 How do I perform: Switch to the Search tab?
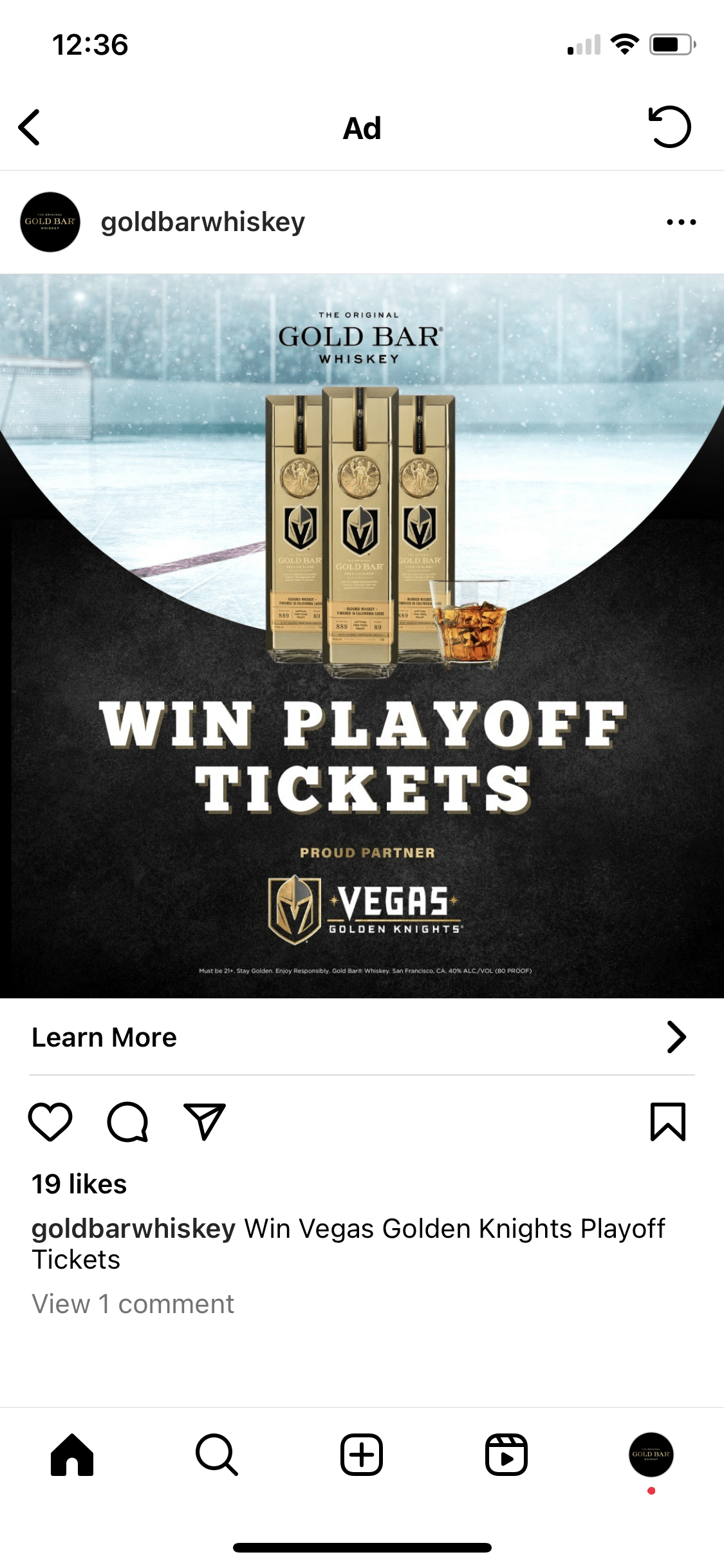click(x=217, y=1455)
